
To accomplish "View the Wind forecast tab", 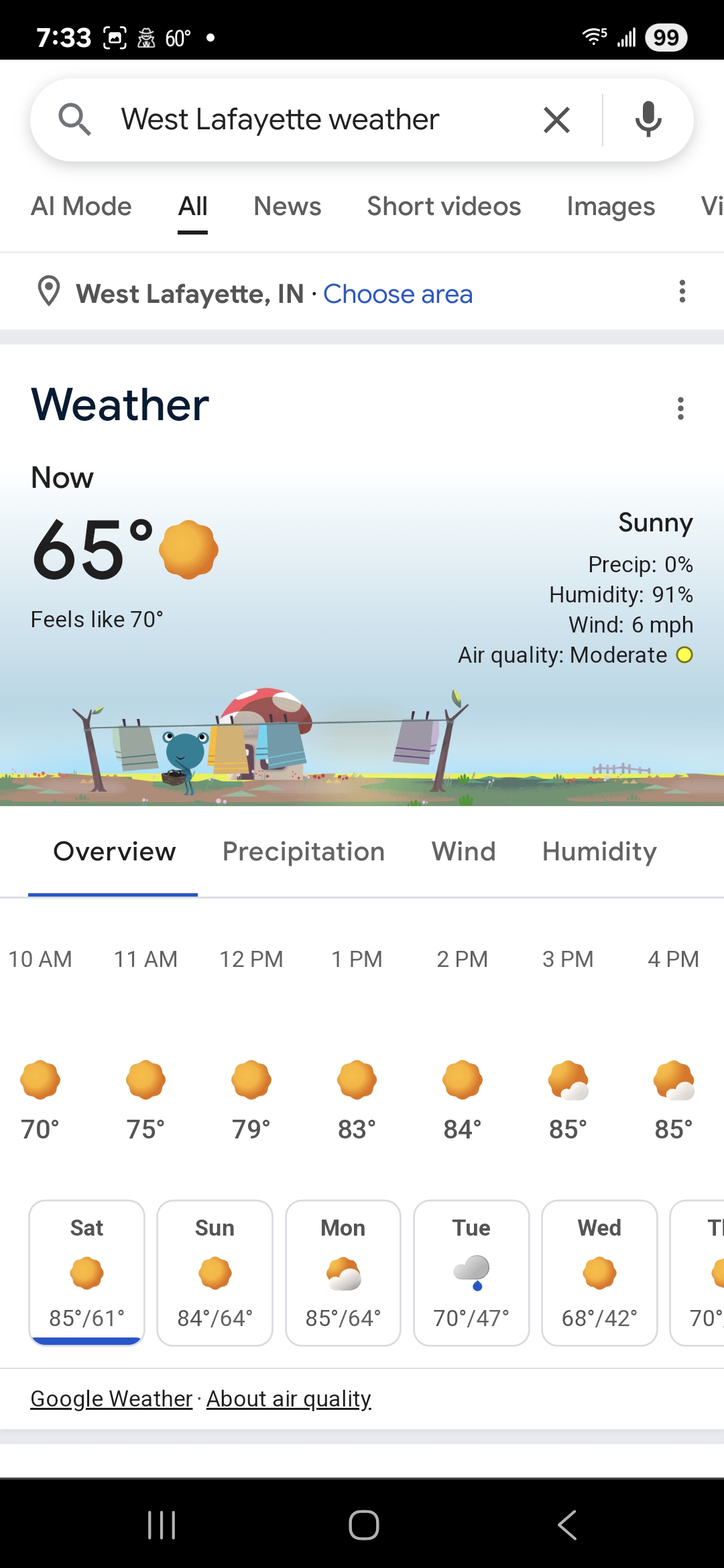I will click(463, 852).
